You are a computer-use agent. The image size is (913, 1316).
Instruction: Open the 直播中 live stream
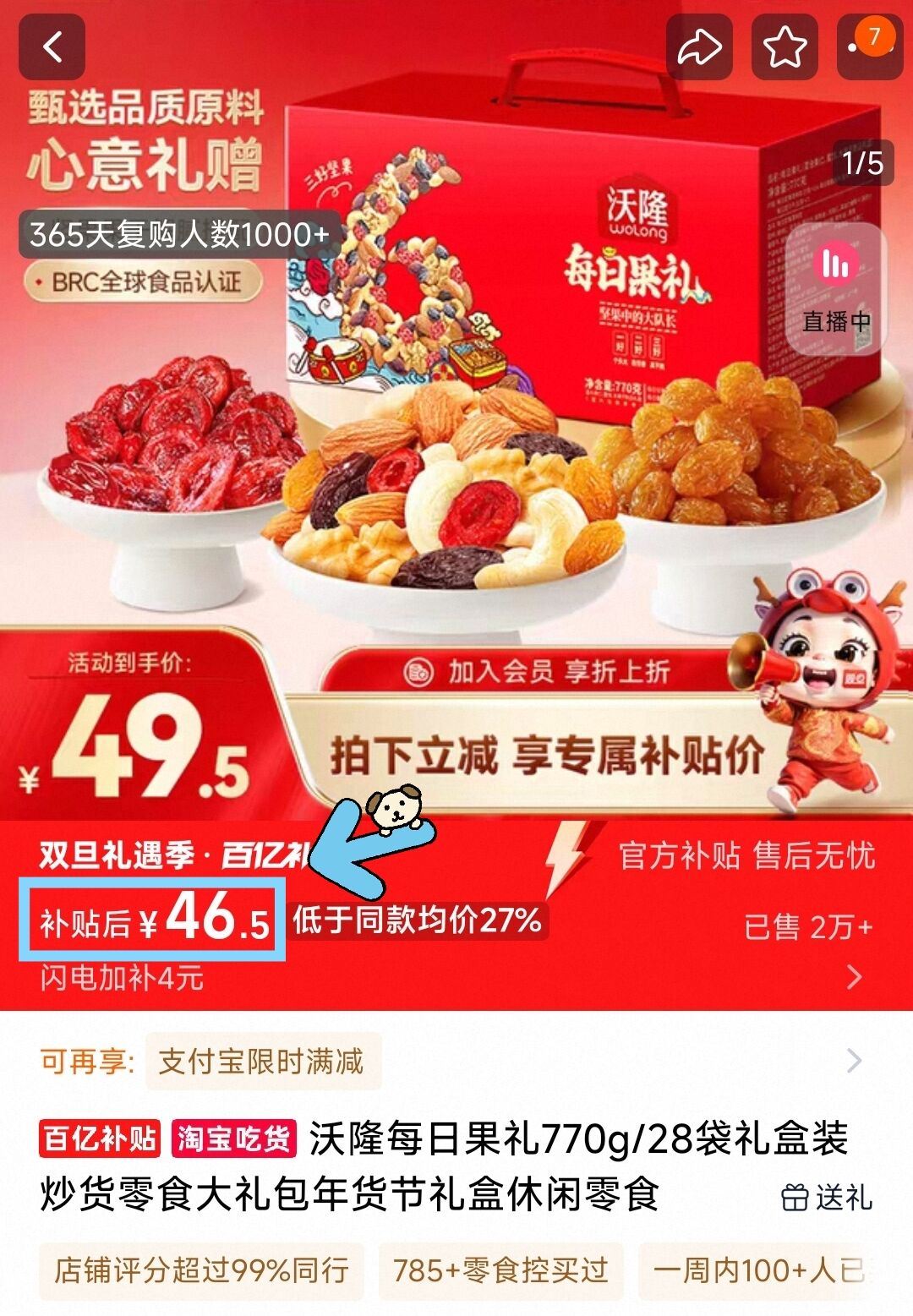click(836, 288)
